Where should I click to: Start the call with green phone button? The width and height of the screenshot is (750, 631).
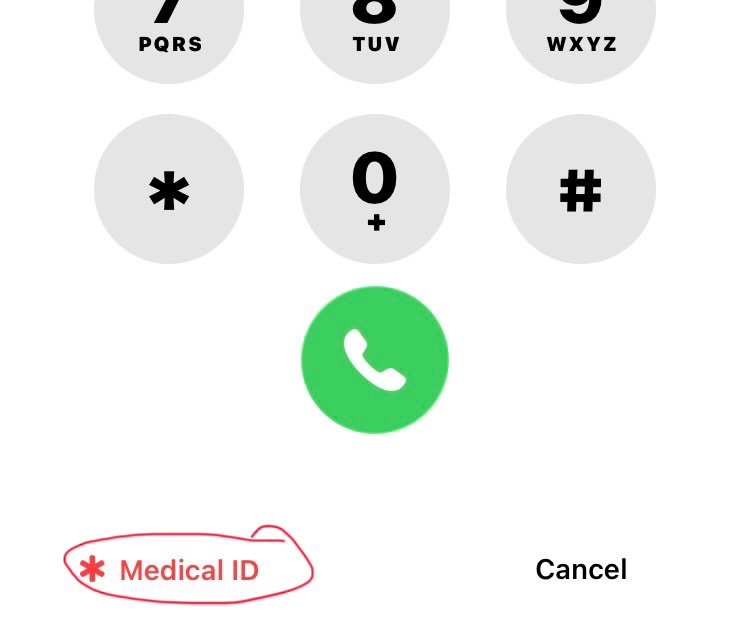(x=375, y=360)
